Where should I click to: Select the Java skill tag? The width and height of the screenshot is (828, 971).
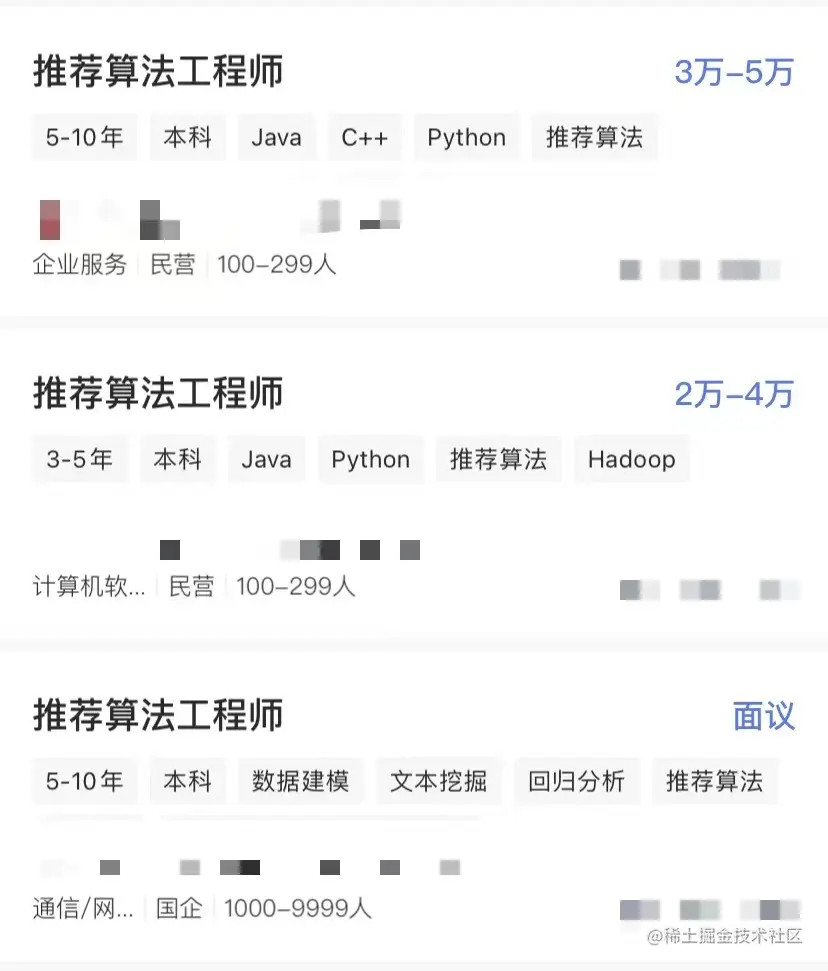(x=277, y=138)
